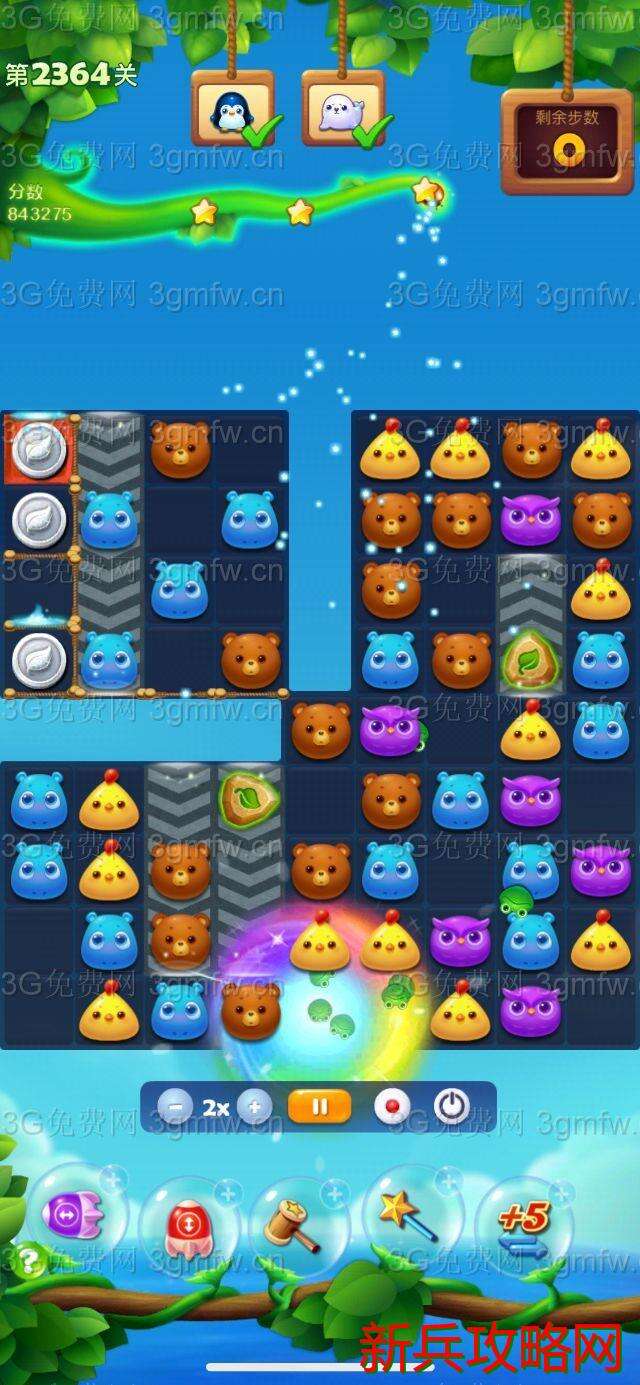Image resolution: width=640 pixels, height=1385 pixels.
Task: Select the red vertical rocket booster
Action: [187, 1223]
